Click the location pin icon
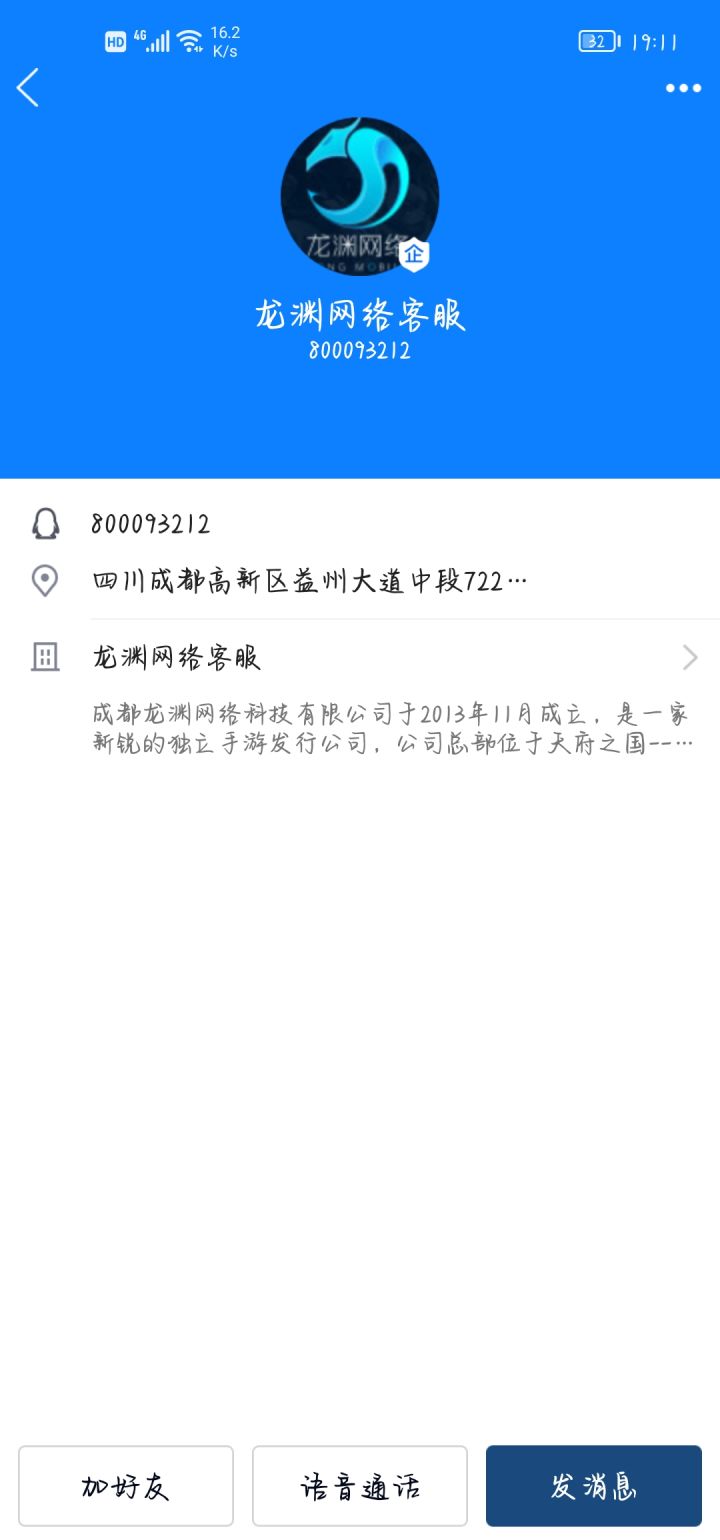Screen dimensions: 720x1540 45,580
